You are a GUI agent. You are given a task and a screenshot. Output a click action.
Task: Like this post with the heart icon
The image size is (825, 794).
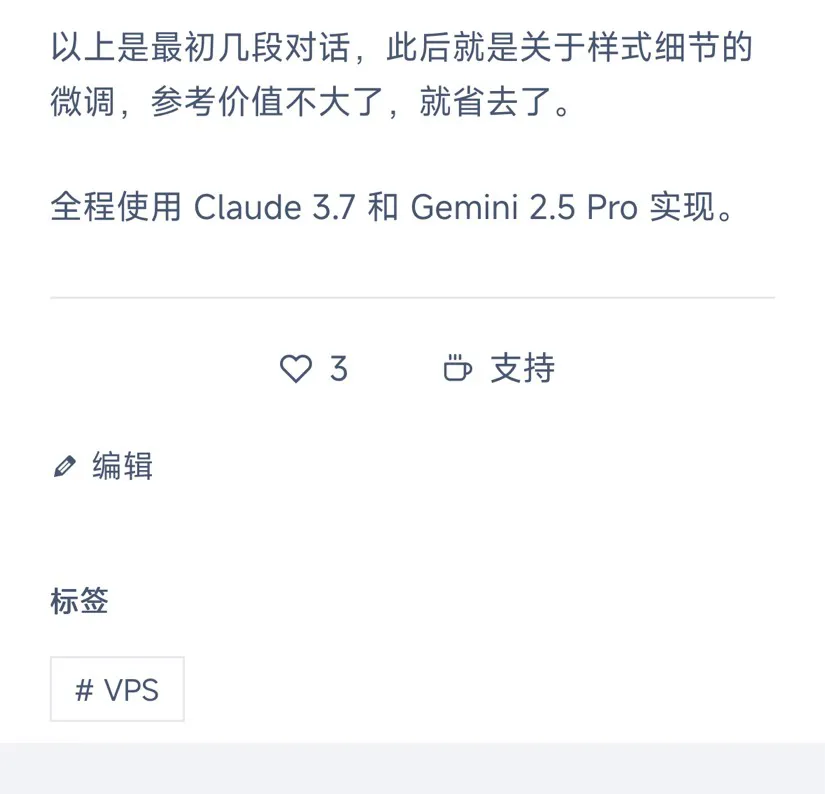coord(296,369)
